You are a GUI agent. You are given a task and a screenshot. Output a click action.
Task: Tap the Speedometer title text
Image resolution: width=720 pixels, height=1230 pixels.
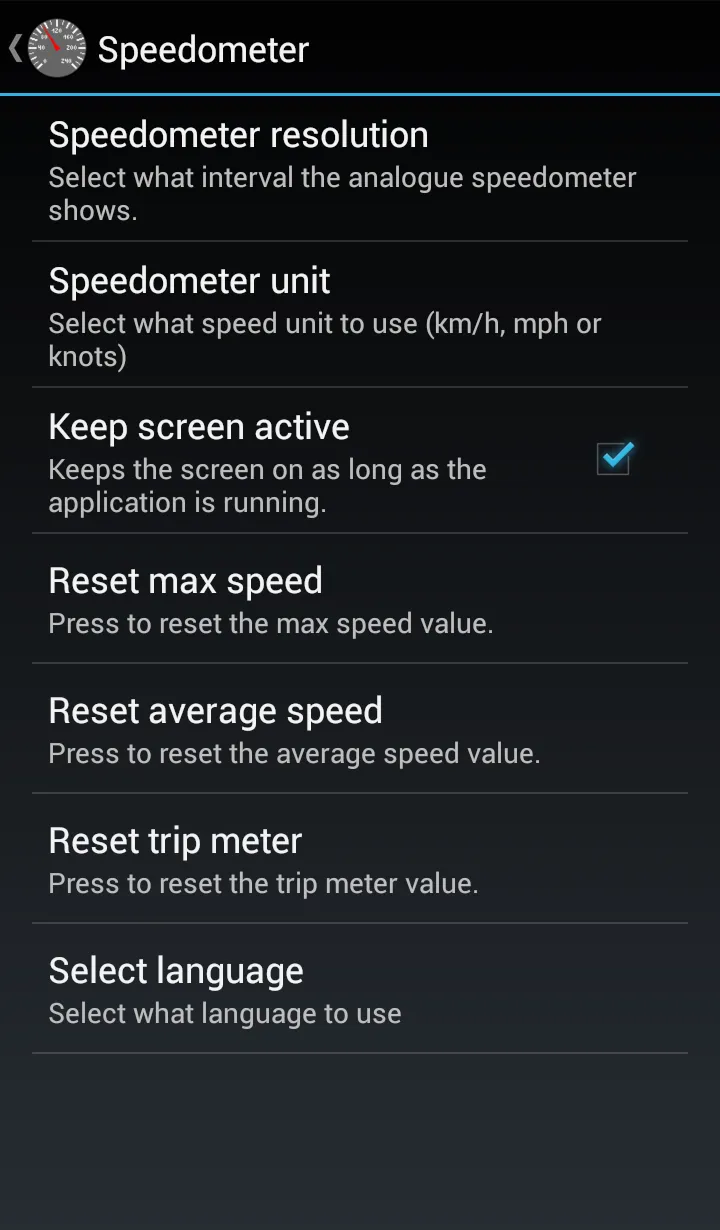click(x=203, y=49)
